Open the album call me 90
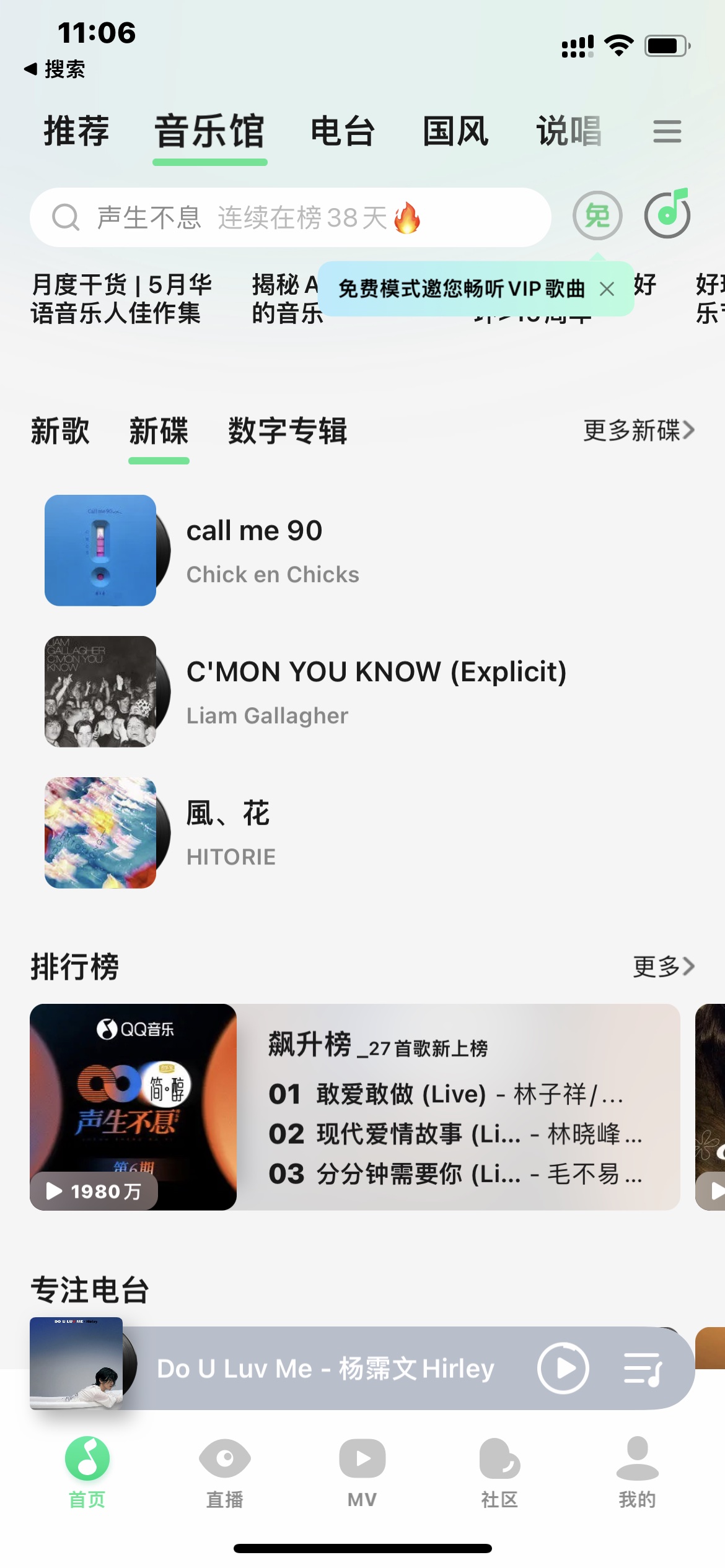Image resolution: width=725 pixels, height=1568 pixels. click(254, 550)
